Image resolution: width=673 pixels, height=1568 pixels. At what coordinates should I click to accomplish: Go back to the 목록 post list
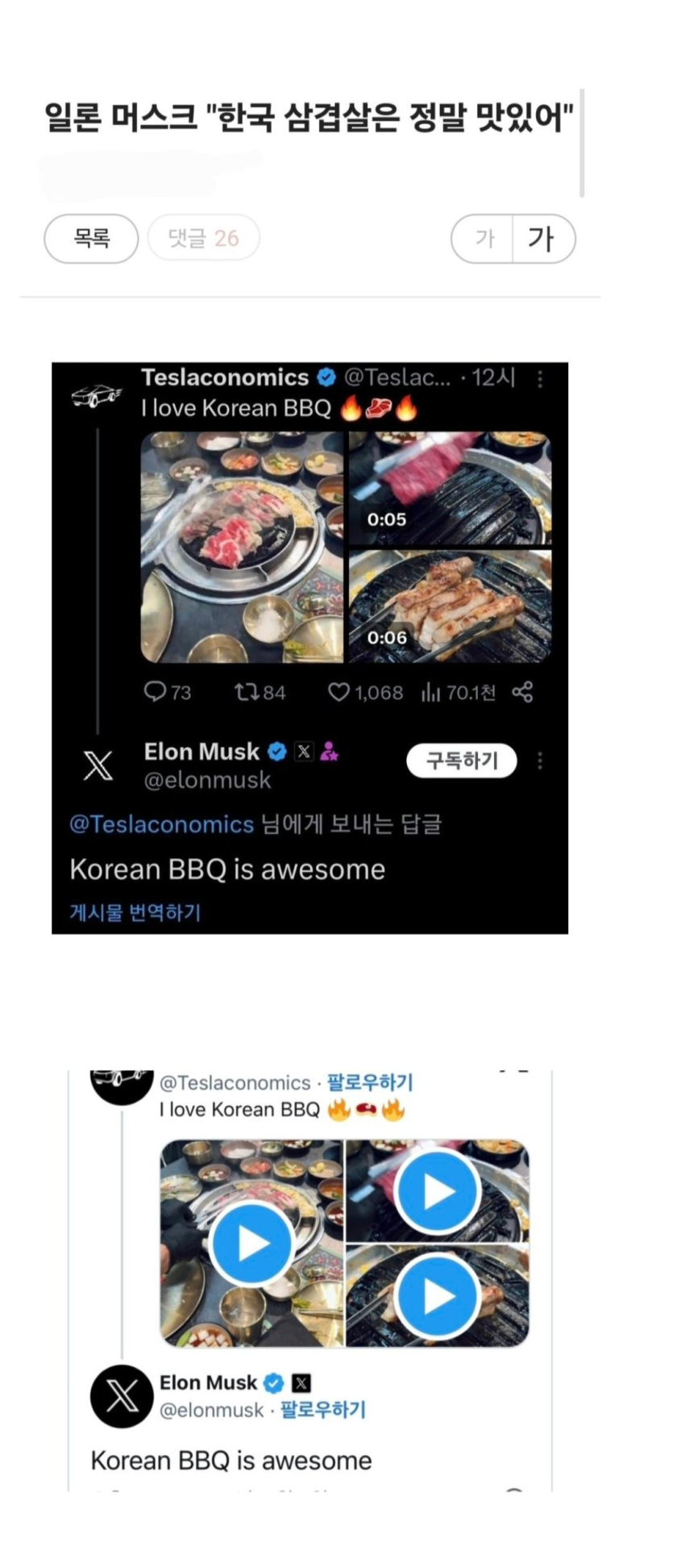click(x=91, y=239)
